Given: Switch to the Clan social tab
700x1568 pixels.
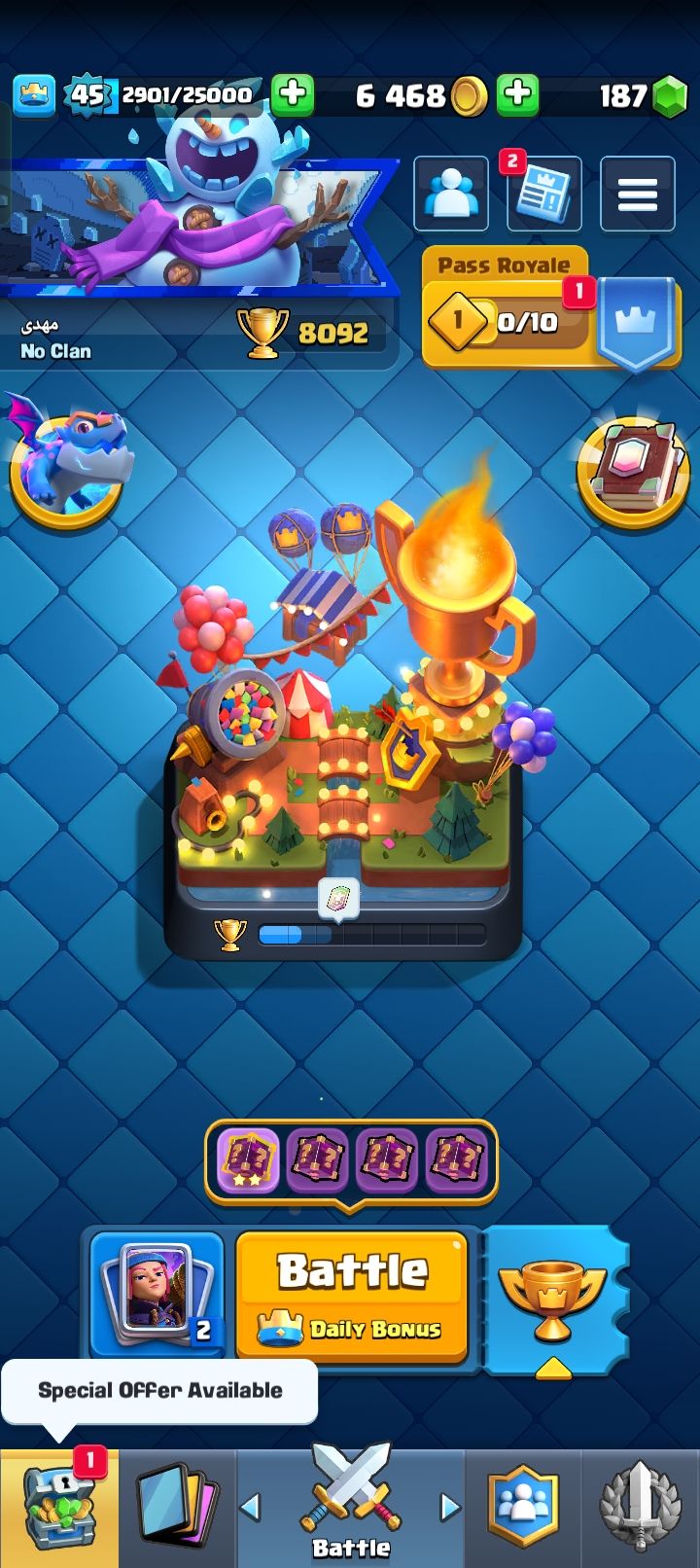Looking at the screenshot, I should (x=523, y=1508).
